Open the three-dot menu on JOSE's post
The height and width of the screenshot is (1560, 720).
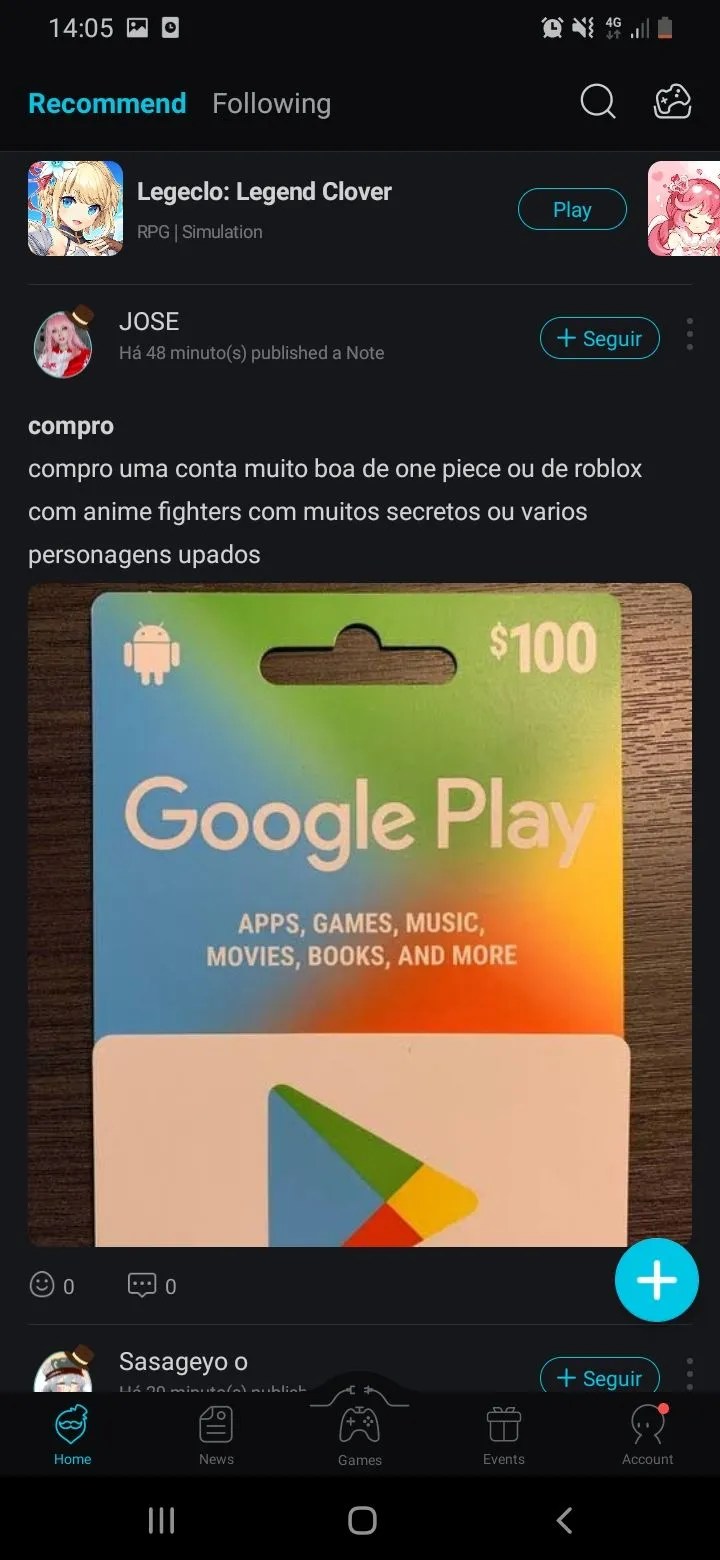click(689, 334)
